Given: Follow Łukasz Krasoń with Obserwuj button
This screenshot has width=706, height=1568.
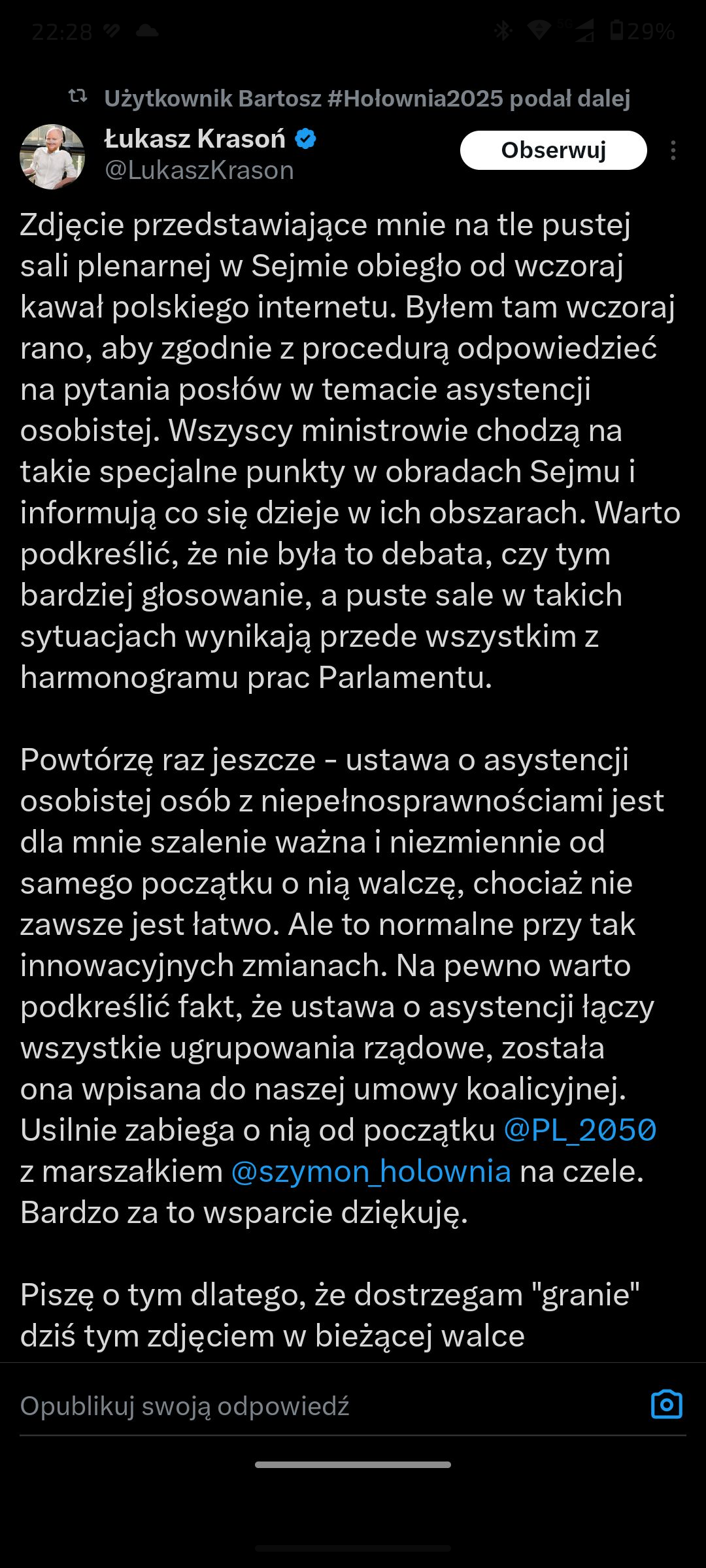Looking at the screenshot, I should pos(553,150).
